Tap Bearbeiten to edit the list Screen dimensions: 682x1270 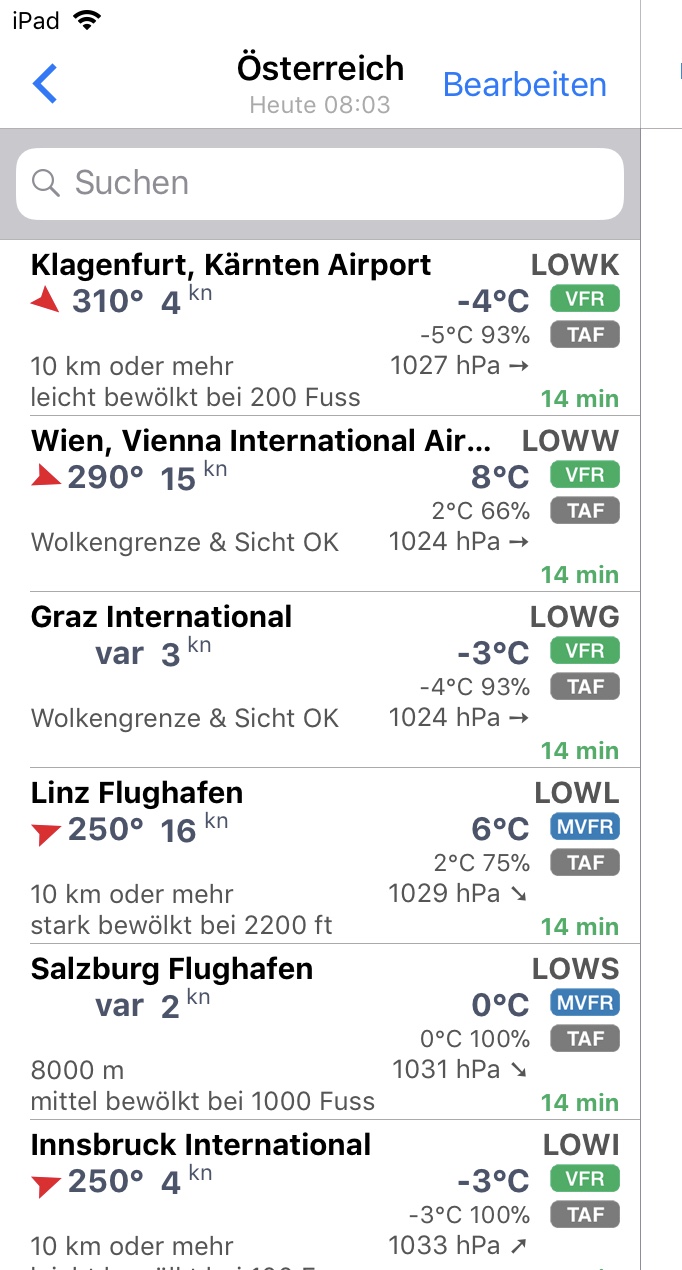pos(524,84)
